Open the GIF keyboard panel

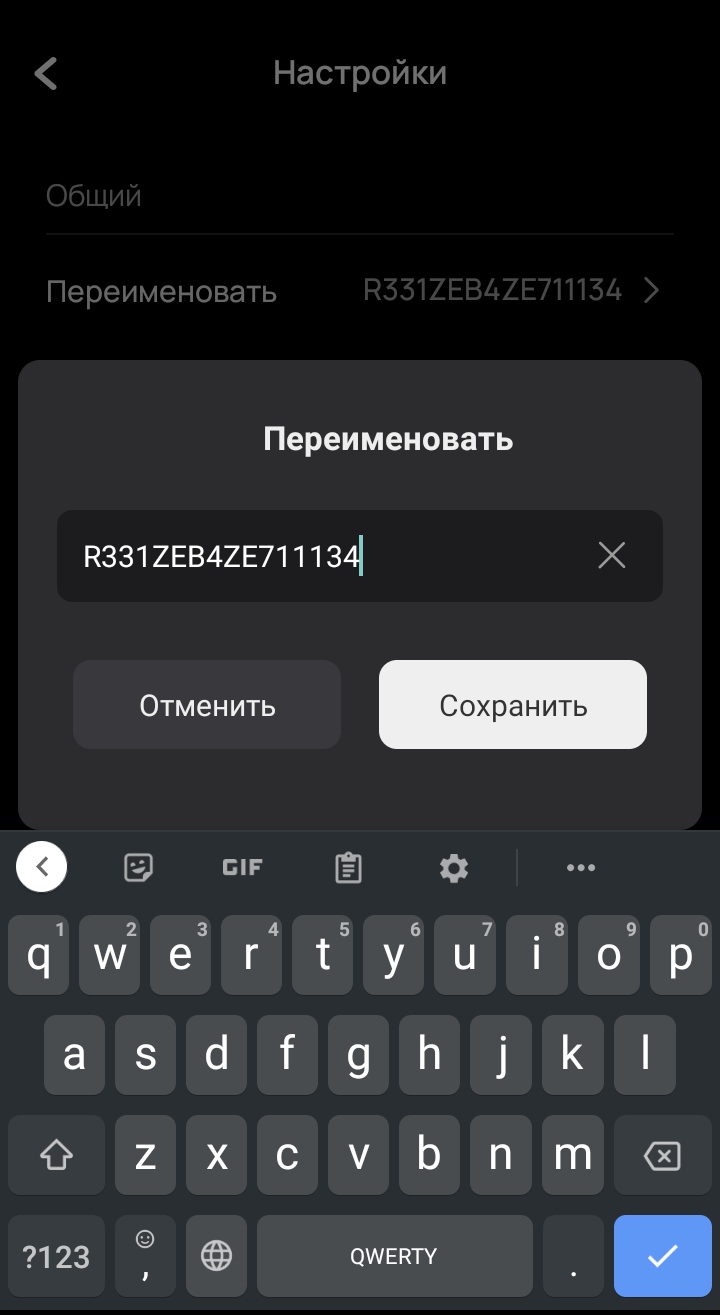tap(242, 867)
